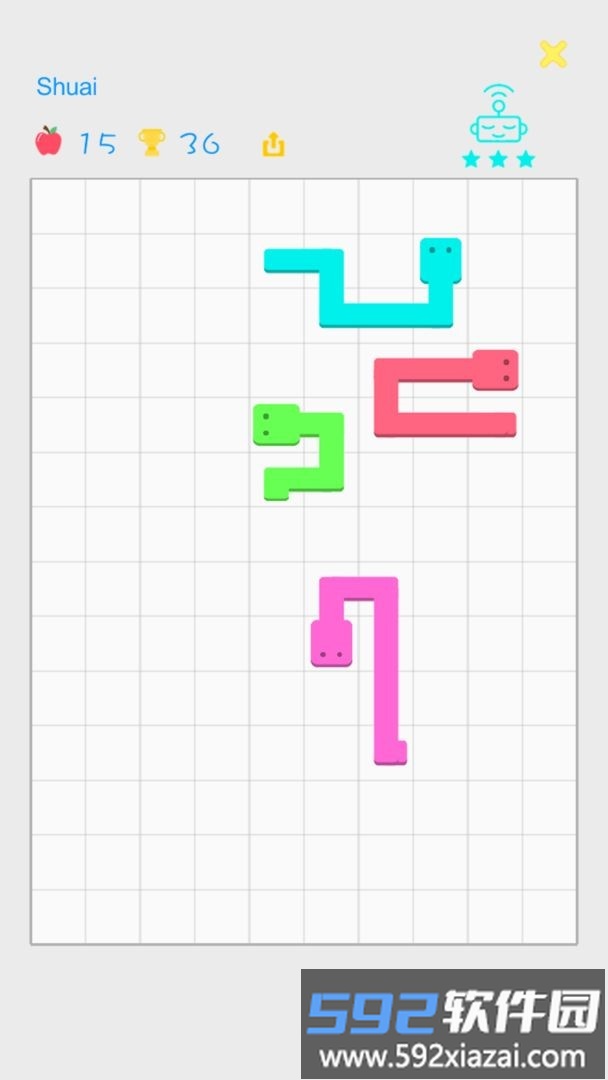Close the game with the yellow X
The height and width of the screenshot is (1080, 608).
coord(553,54)
